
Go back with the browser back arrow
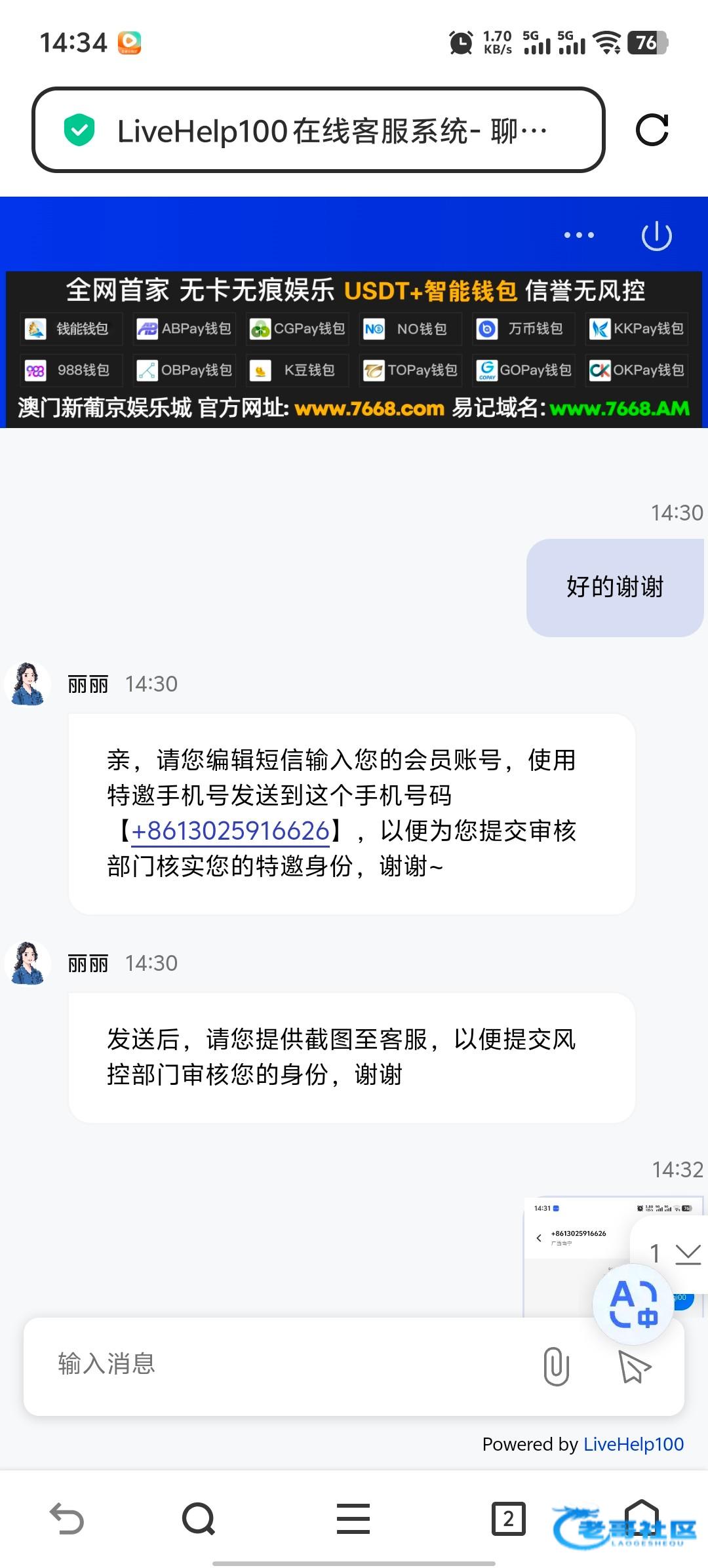click(67, 1518)
